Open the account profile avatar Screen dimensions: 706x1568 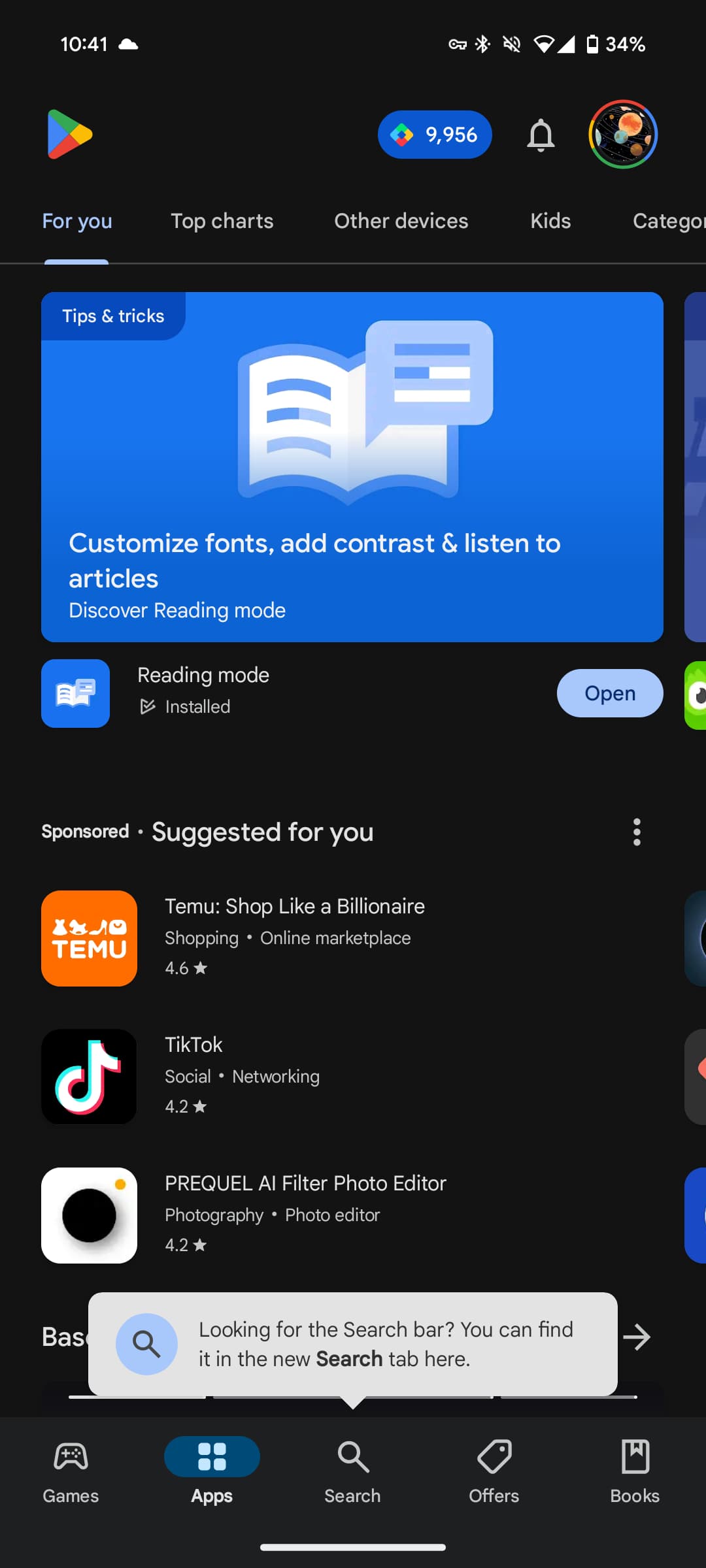pyautogui.click(x=622, y=135)
